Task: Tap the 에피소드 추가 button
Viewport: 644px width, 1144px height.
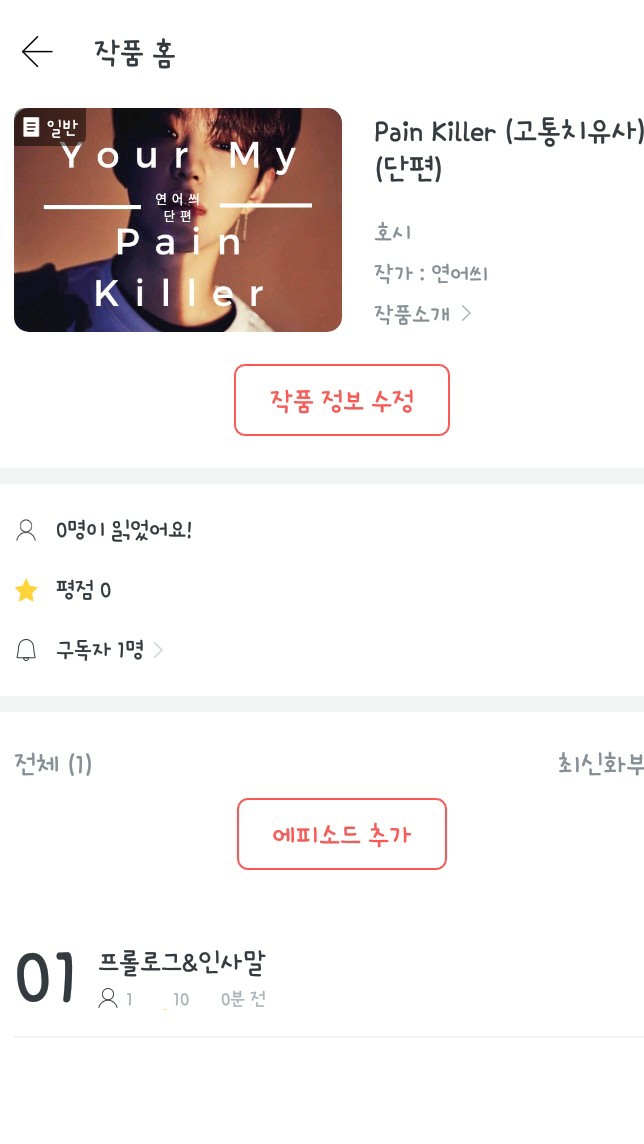Action: click(x=341, y=834)
